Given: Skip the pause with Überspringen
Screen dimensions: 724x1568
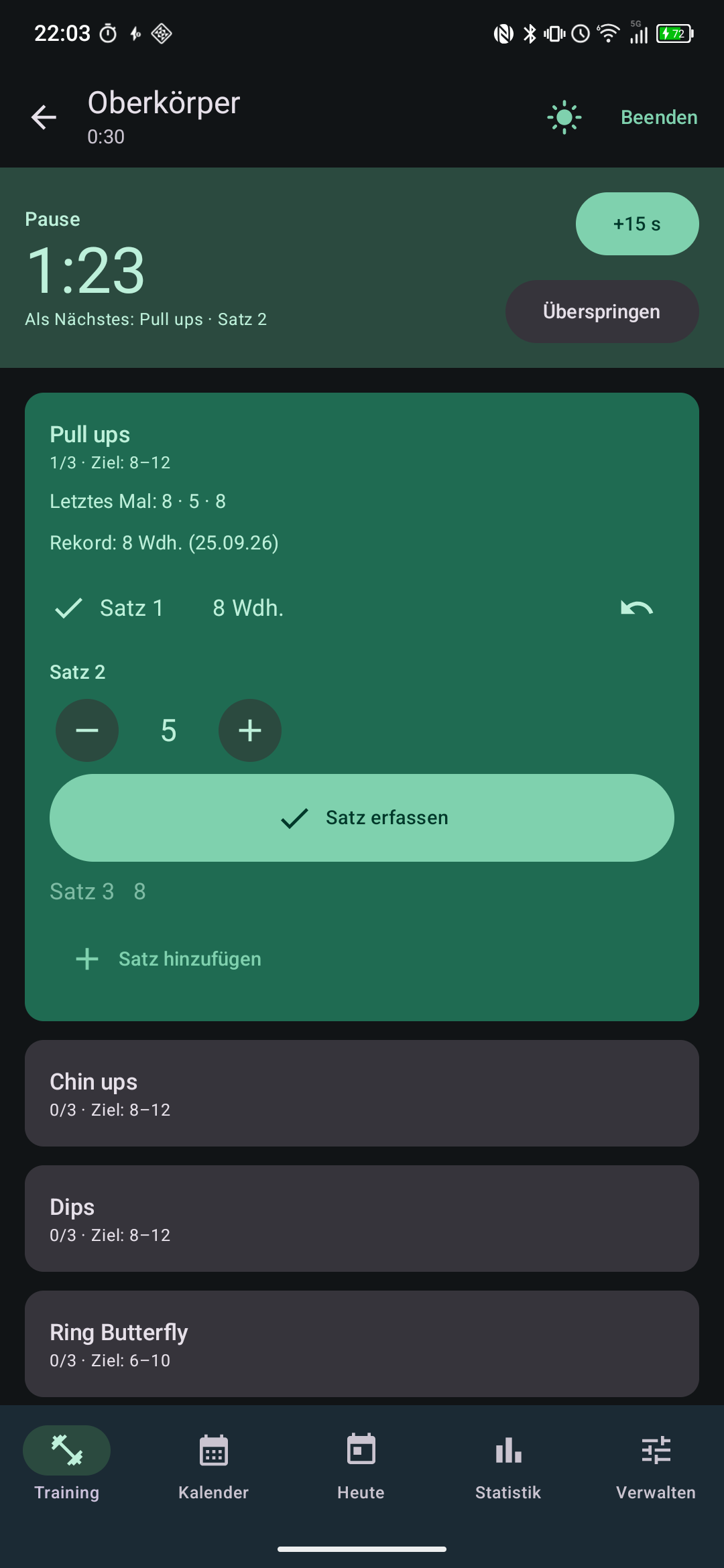Looking at the screenshot, I should 601,312.
